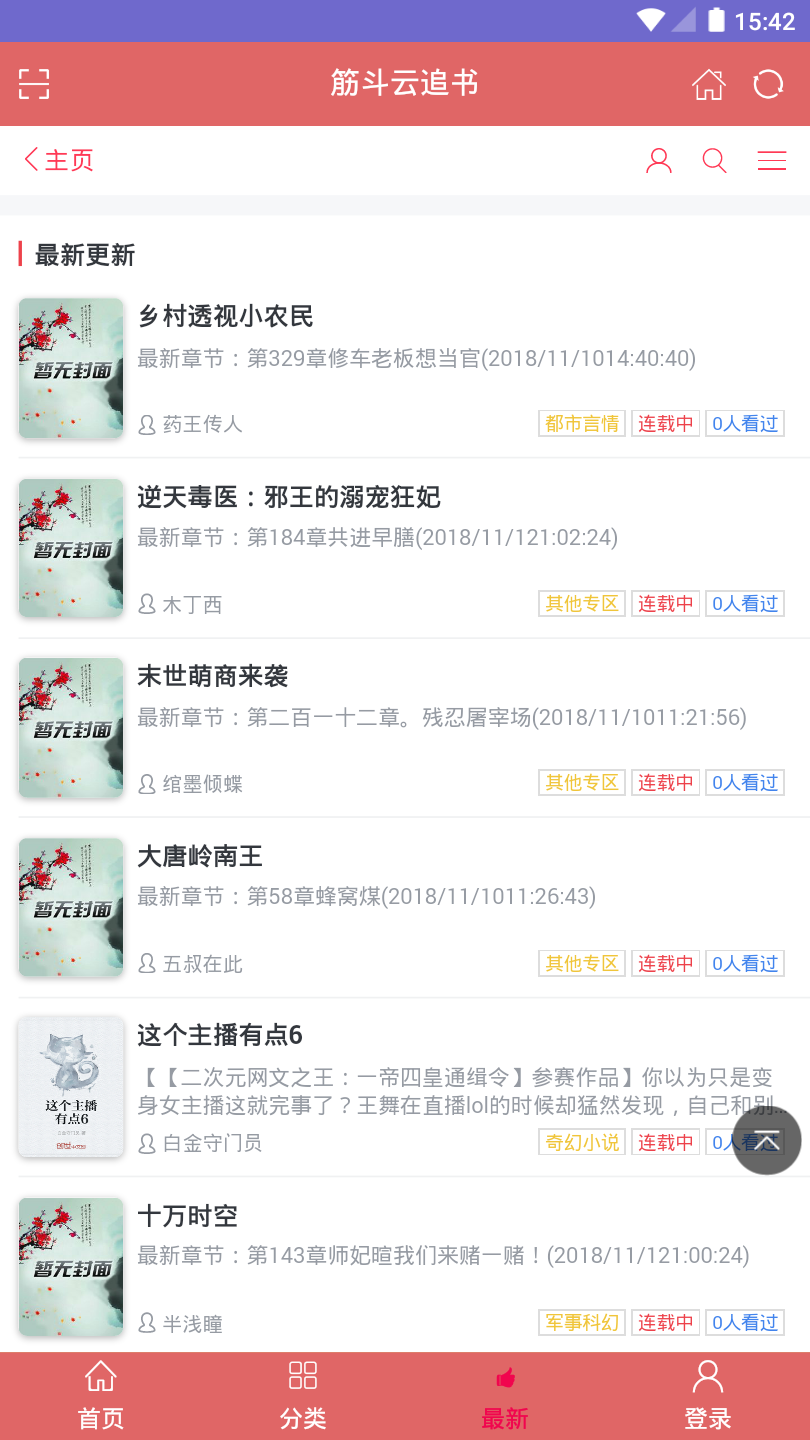This screenshot has height=1440, width=810.
Task: Open the 登录 tab in bottom bar
Action: point(709,1395)
